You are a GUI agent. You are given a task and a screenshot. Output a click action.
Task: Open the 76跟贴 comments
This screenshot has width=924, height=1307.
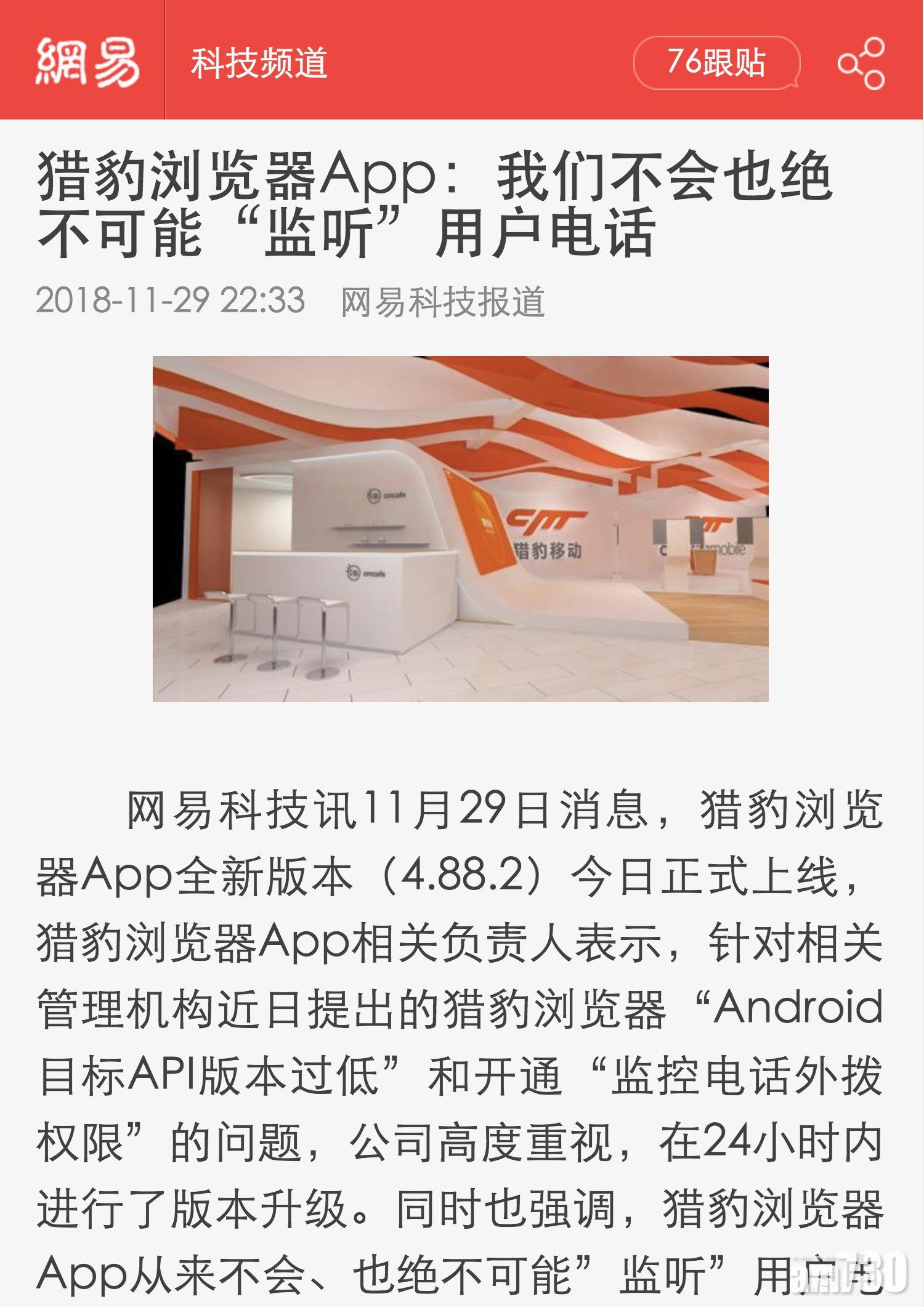(716, 63)
